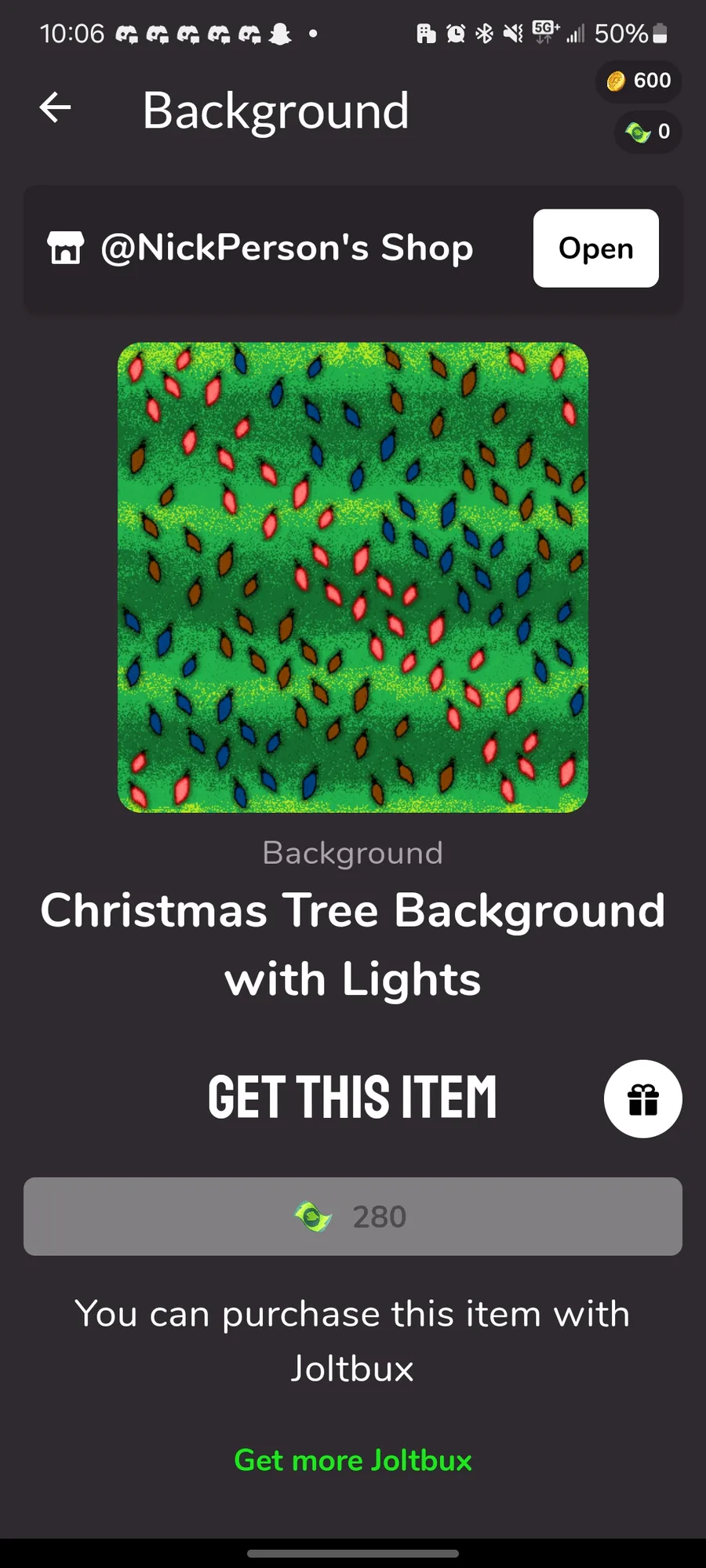
Task: Open the Get more Joltbux link
Action: [x=353, y=1461]
